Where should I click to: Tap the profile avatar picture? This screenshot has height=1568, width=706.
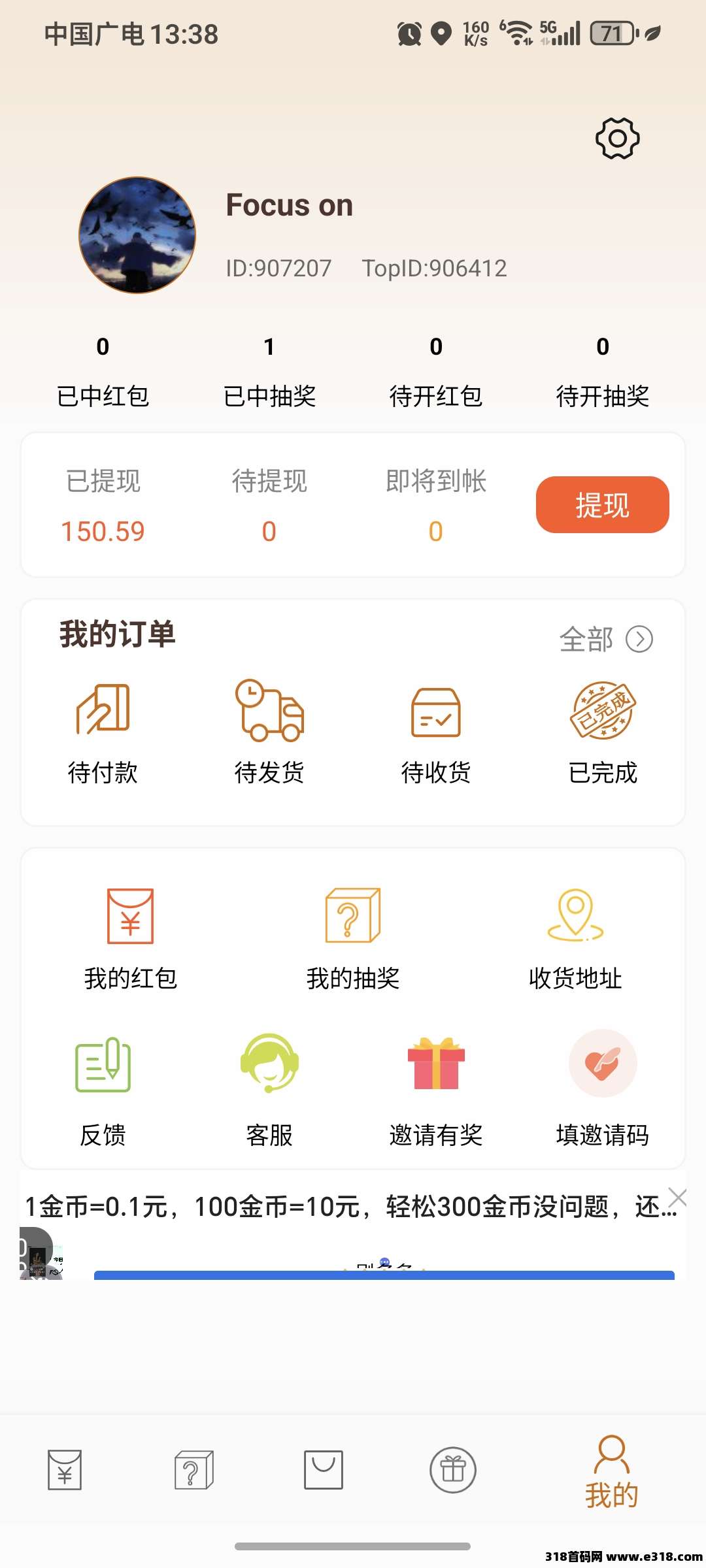(x=137, y=235)
